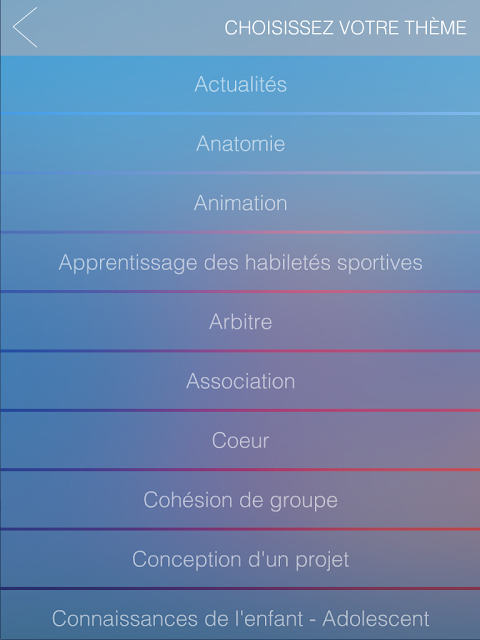Go back using the top-left arrow
Screen dimensions: 480x640
[x=25, y=27]
